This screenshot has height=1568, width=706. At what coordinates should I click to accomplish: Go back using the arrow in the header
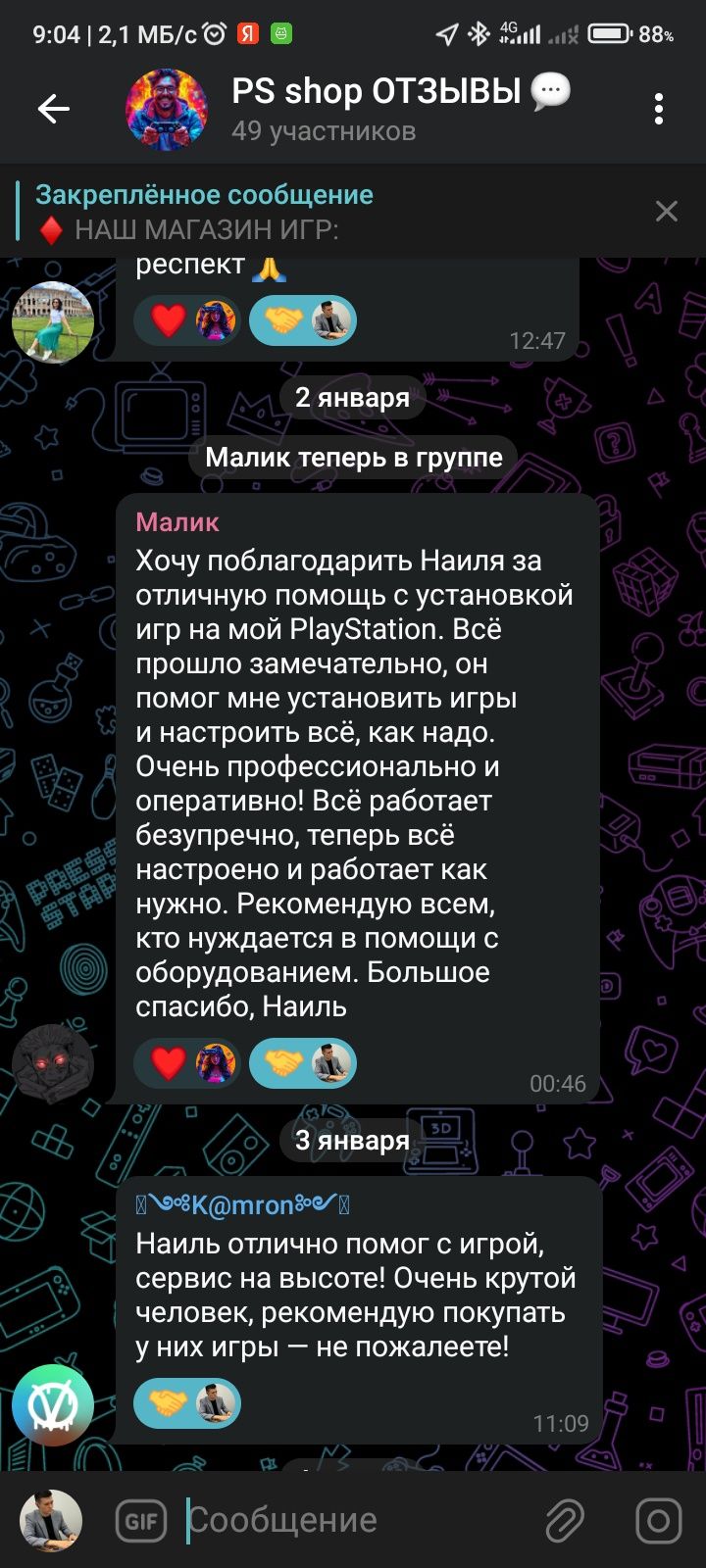[54, 109]
